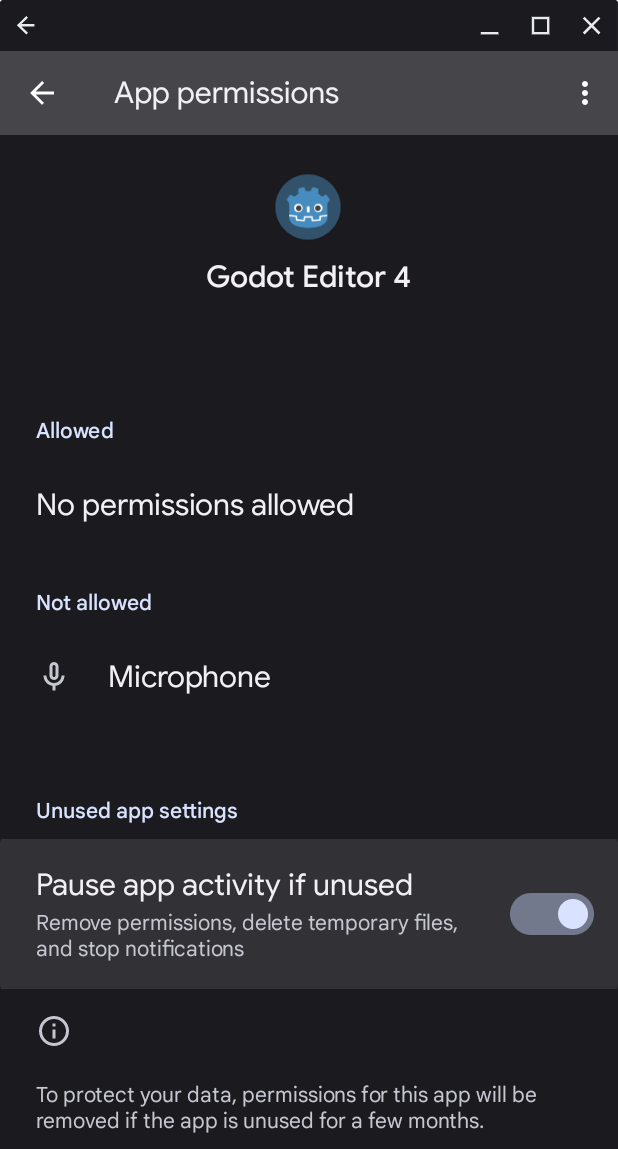This screenshot has width=618, height=1149.
Task: Open the Microphone permission
Action: pos(309,677)
